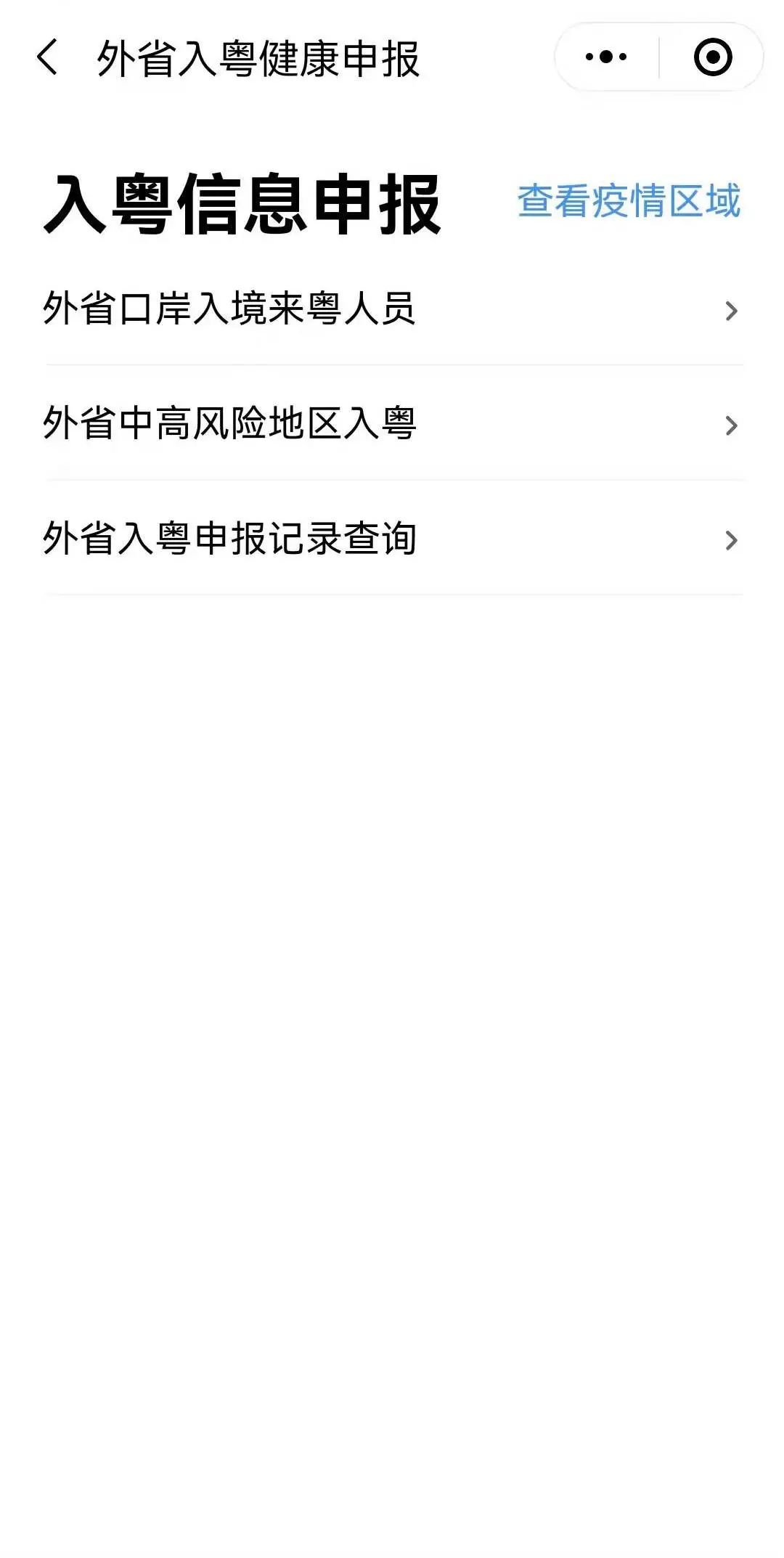784x1558 pixels.
Task: Open the mini program more options menu
Action: click(606, 57)
